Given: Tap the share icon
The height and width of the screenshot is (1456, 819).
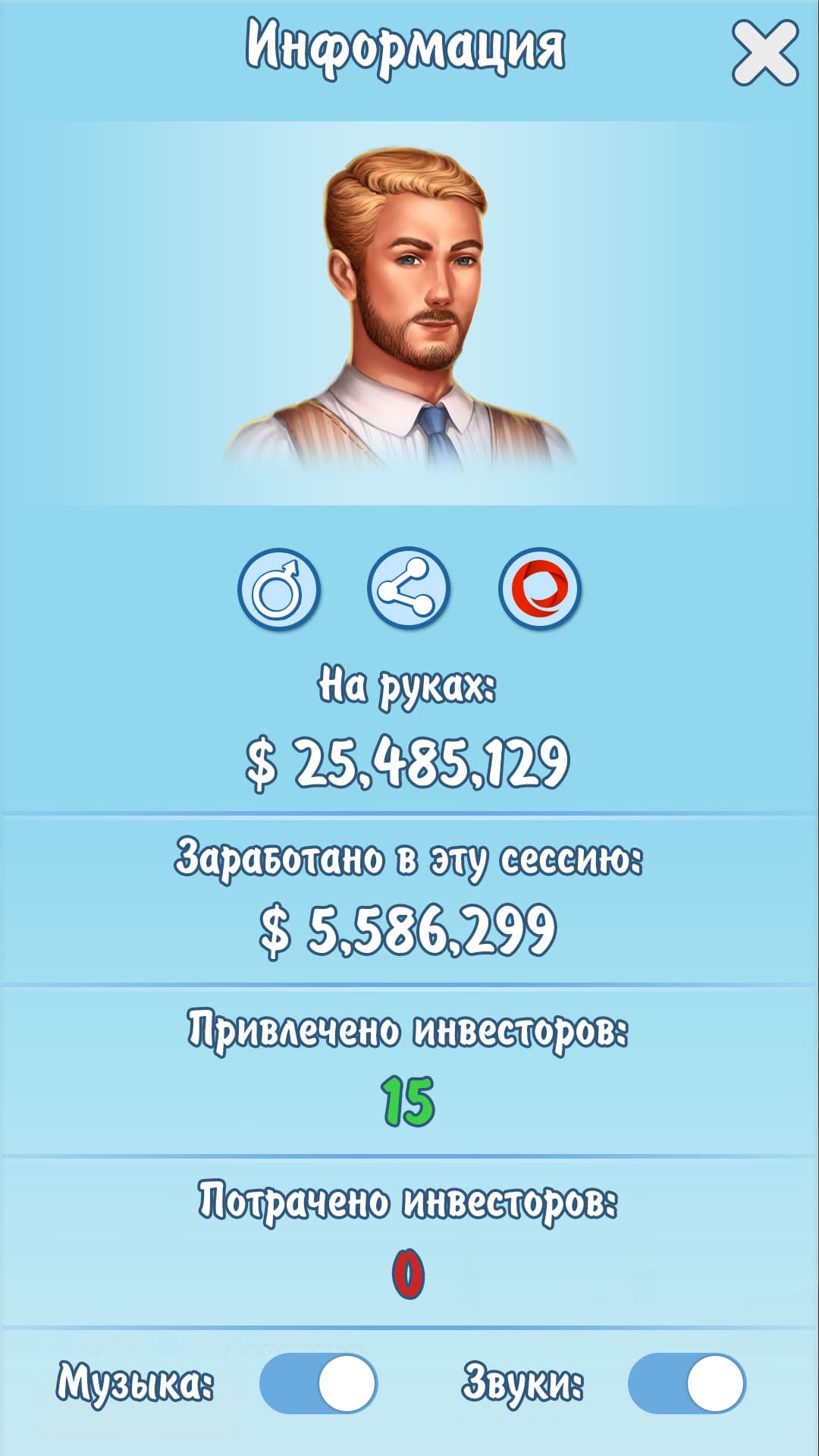Looking at the screenshot, I should tap(409, 589).
